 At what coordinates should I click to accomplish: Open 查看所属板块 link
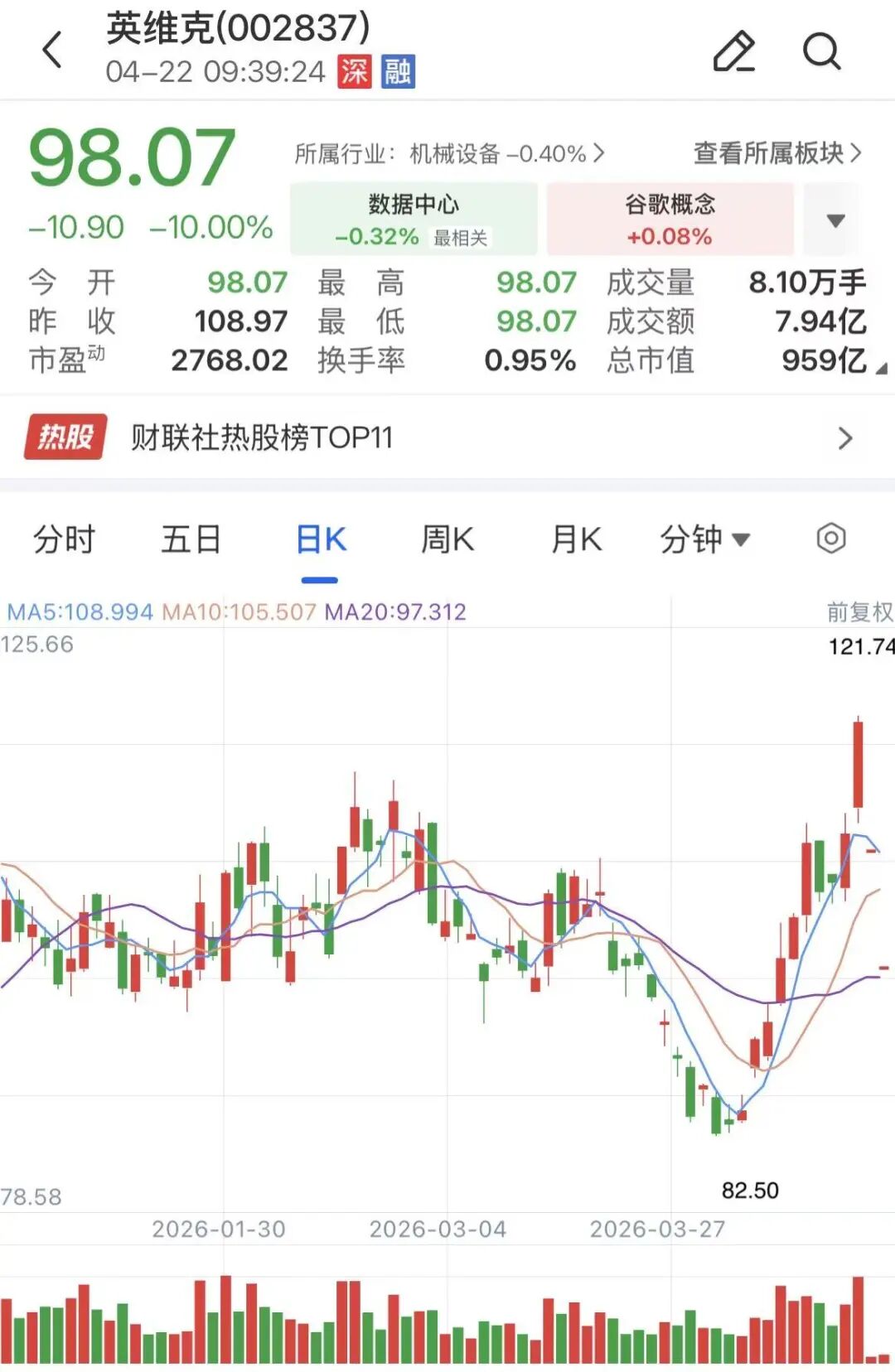click(776, 153)
